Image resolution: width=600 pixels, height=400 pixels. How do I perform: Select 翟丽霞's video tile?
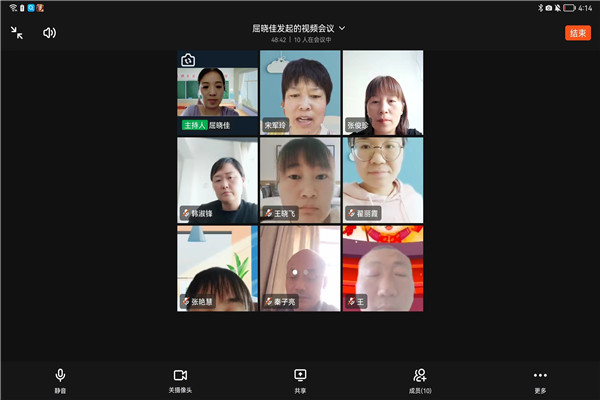coord(382,179)
